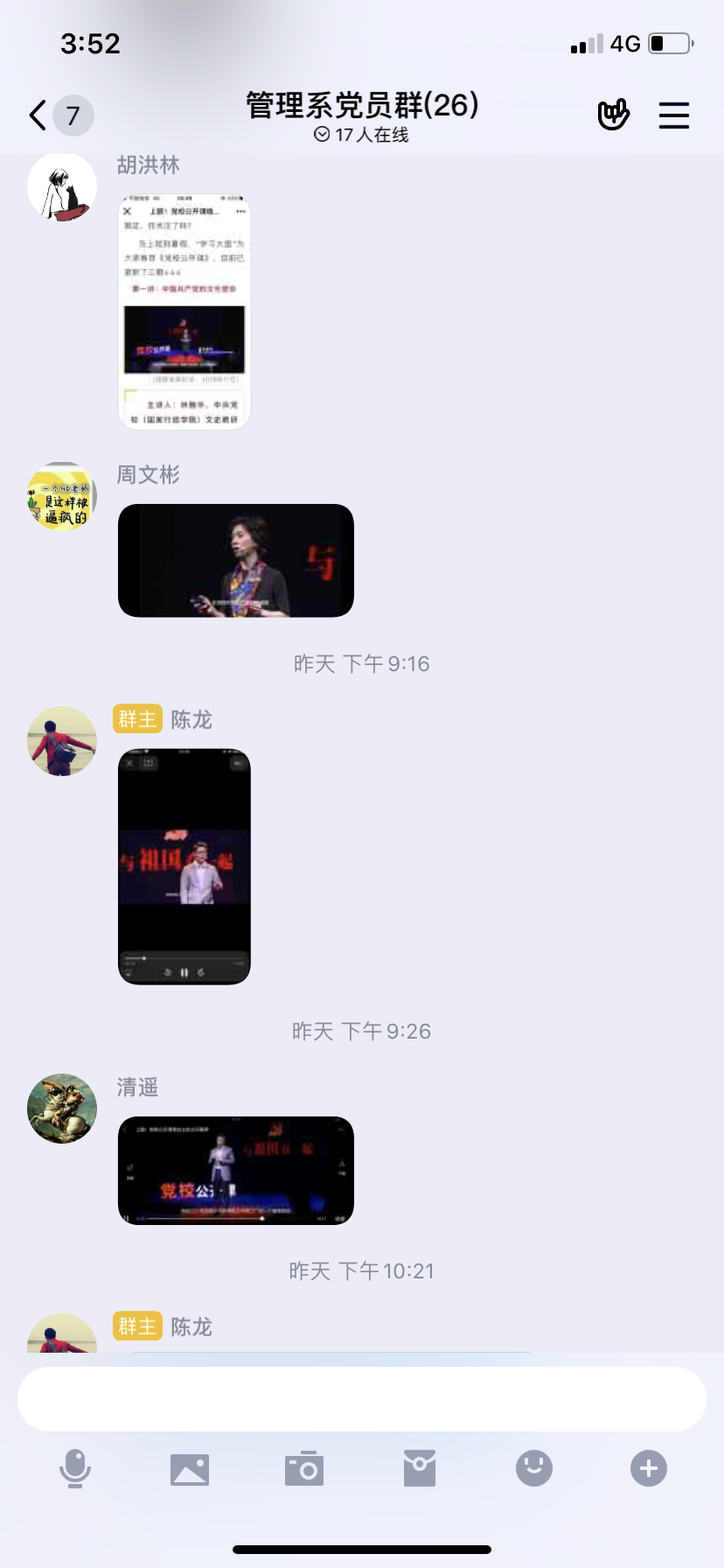
Task: Launch the camera to take photo
Action: coord(304,1468)
